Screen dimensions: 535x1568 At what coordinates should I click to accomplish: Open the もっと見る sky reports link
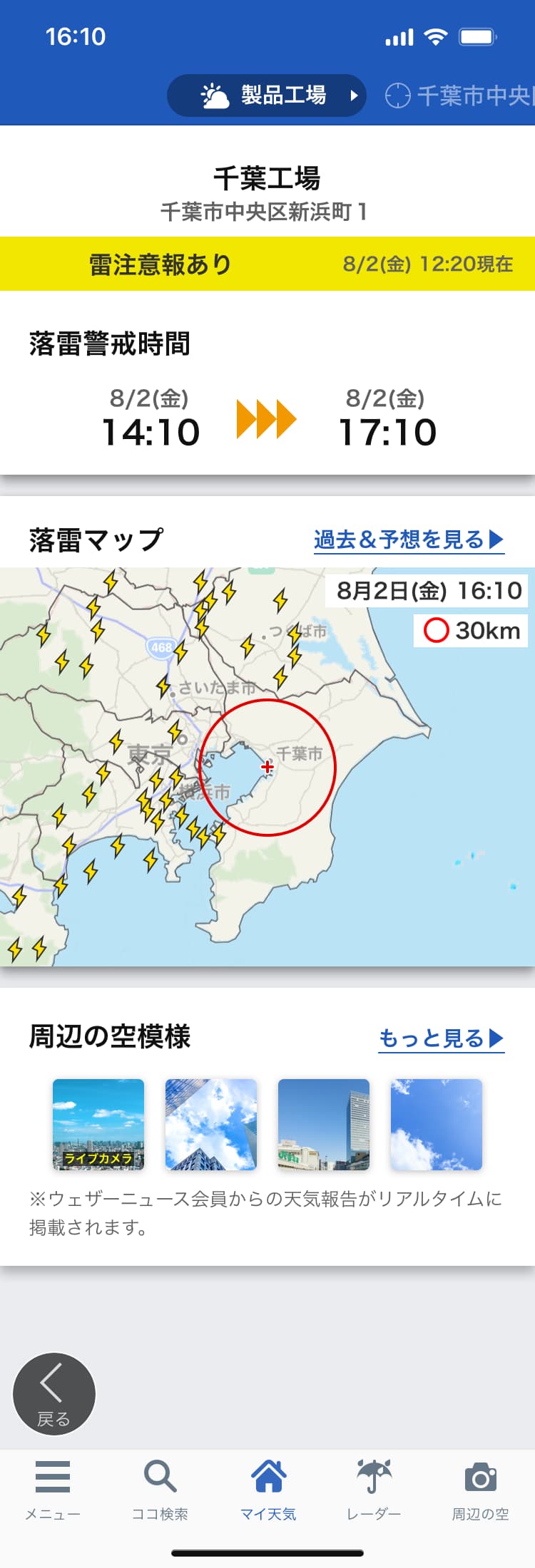click(x=440, y=1038)
